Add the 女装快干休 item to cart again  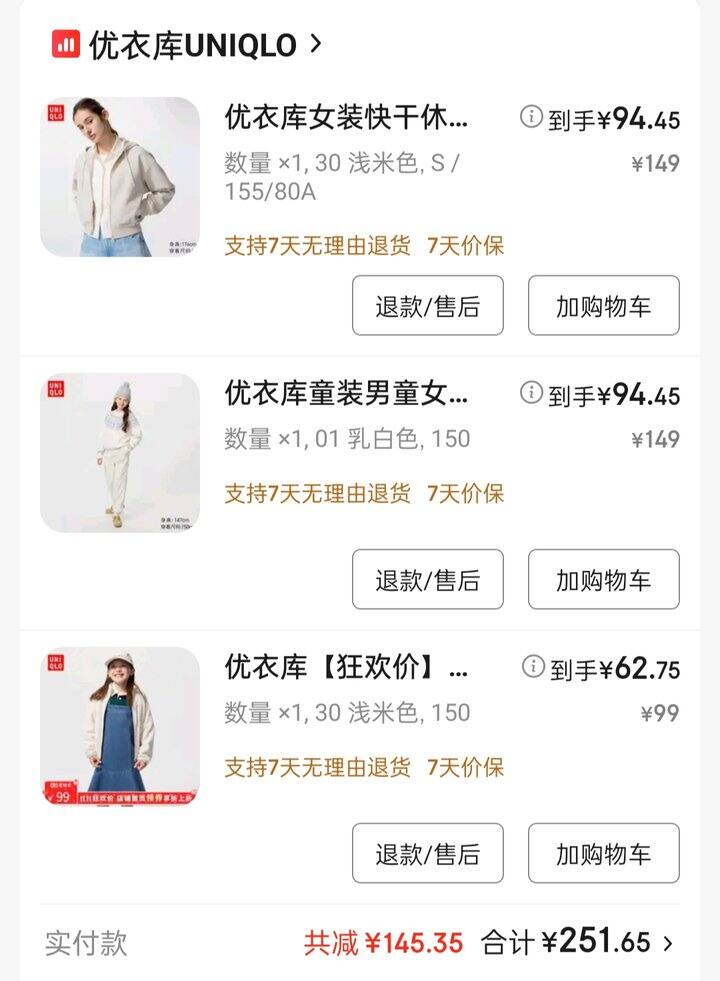603,306
